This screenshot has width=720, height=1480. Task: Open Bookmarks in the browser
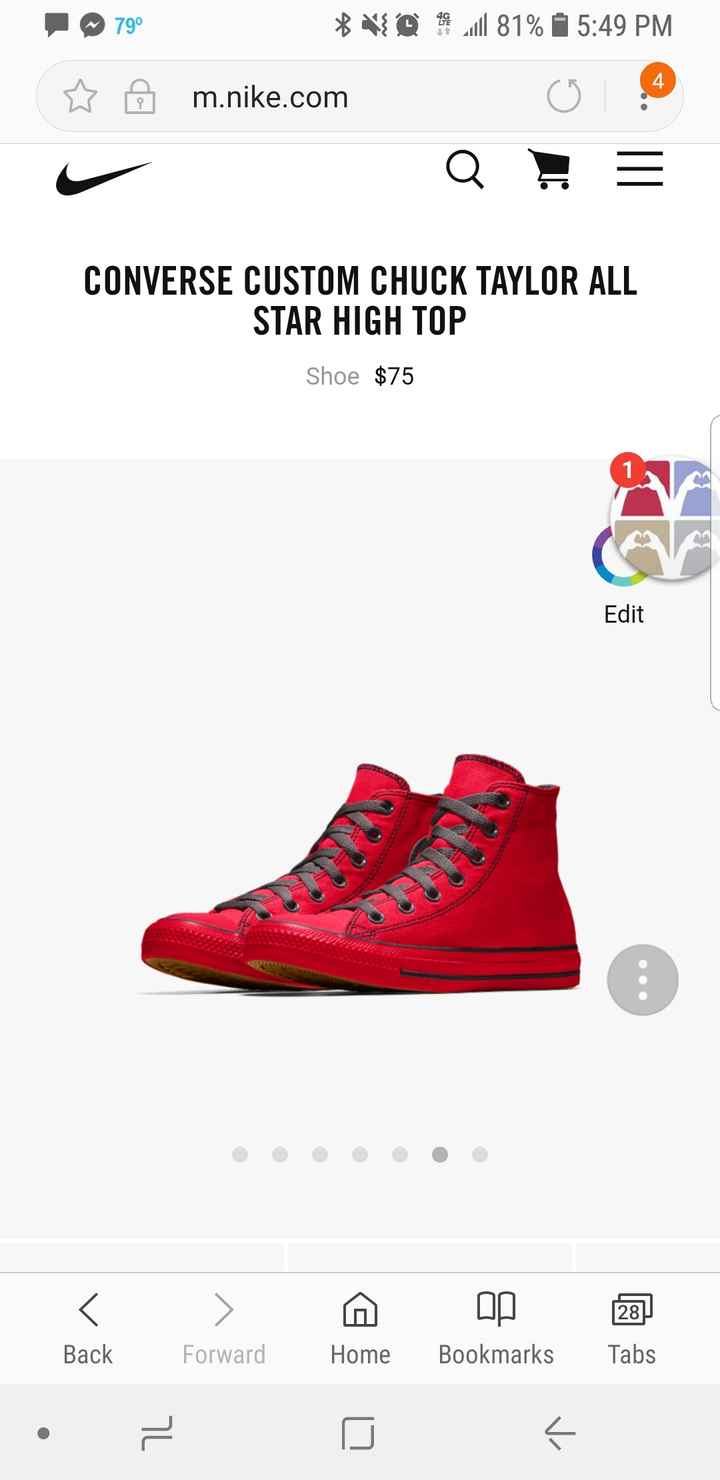tap(496, 1328)
